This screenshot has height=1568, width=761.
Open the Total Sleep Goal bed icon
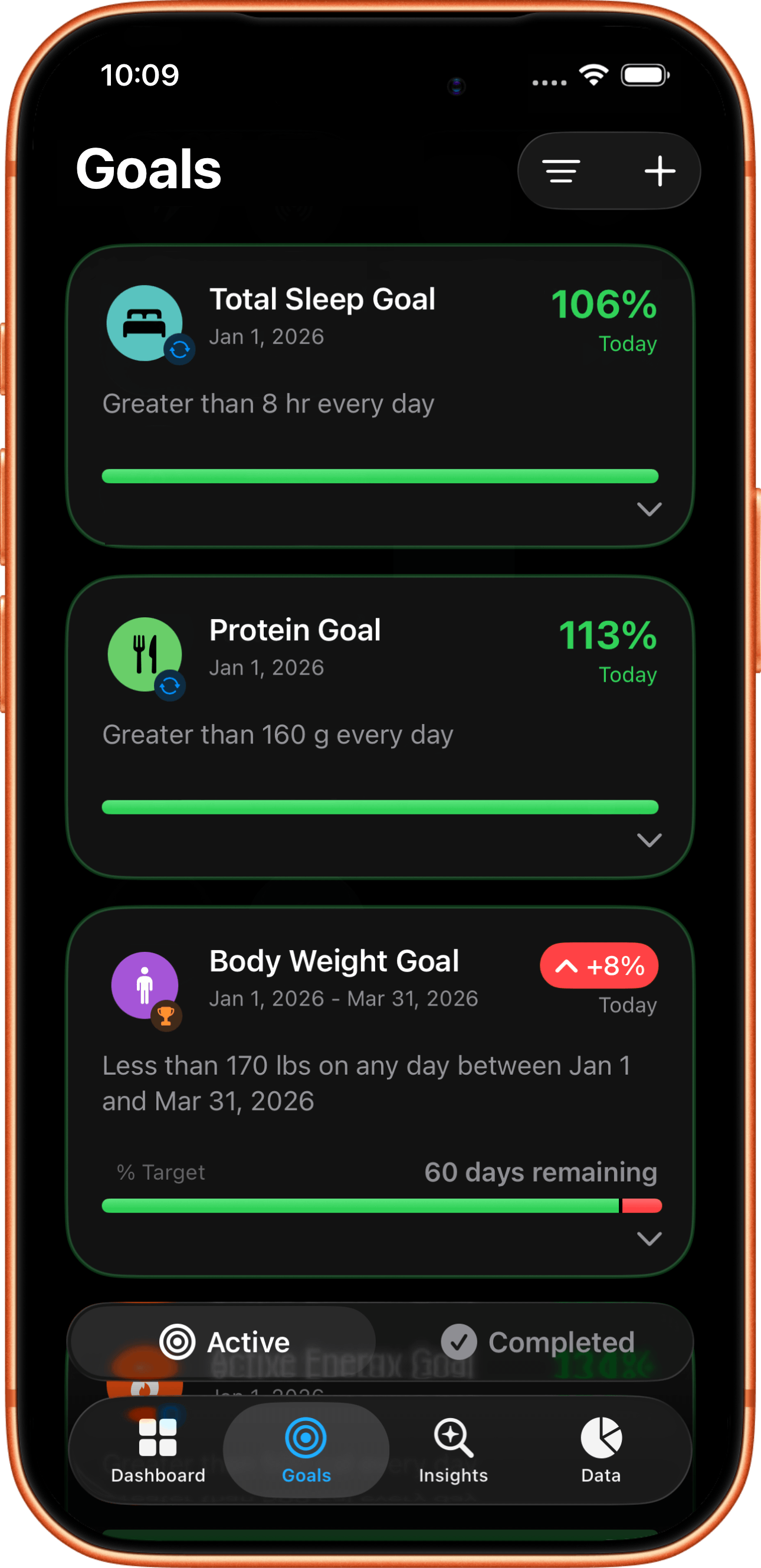tap(146, 322)
